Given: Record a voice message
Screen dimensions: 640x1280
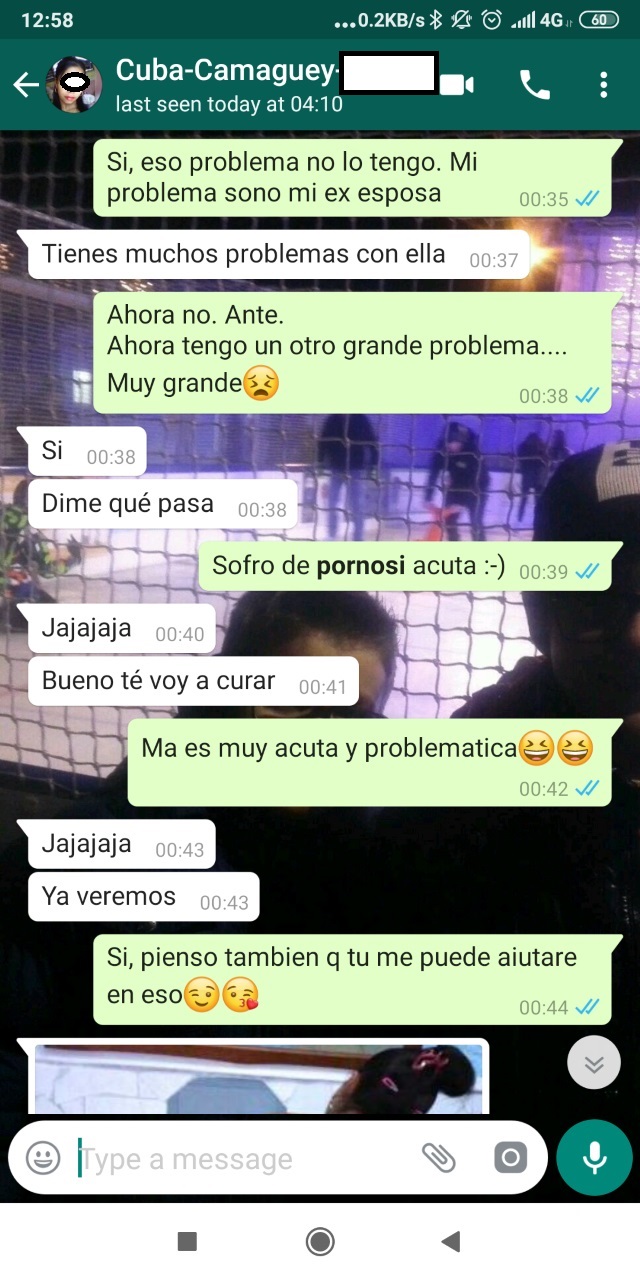Looking at the screenshot, I should 594,1158.
